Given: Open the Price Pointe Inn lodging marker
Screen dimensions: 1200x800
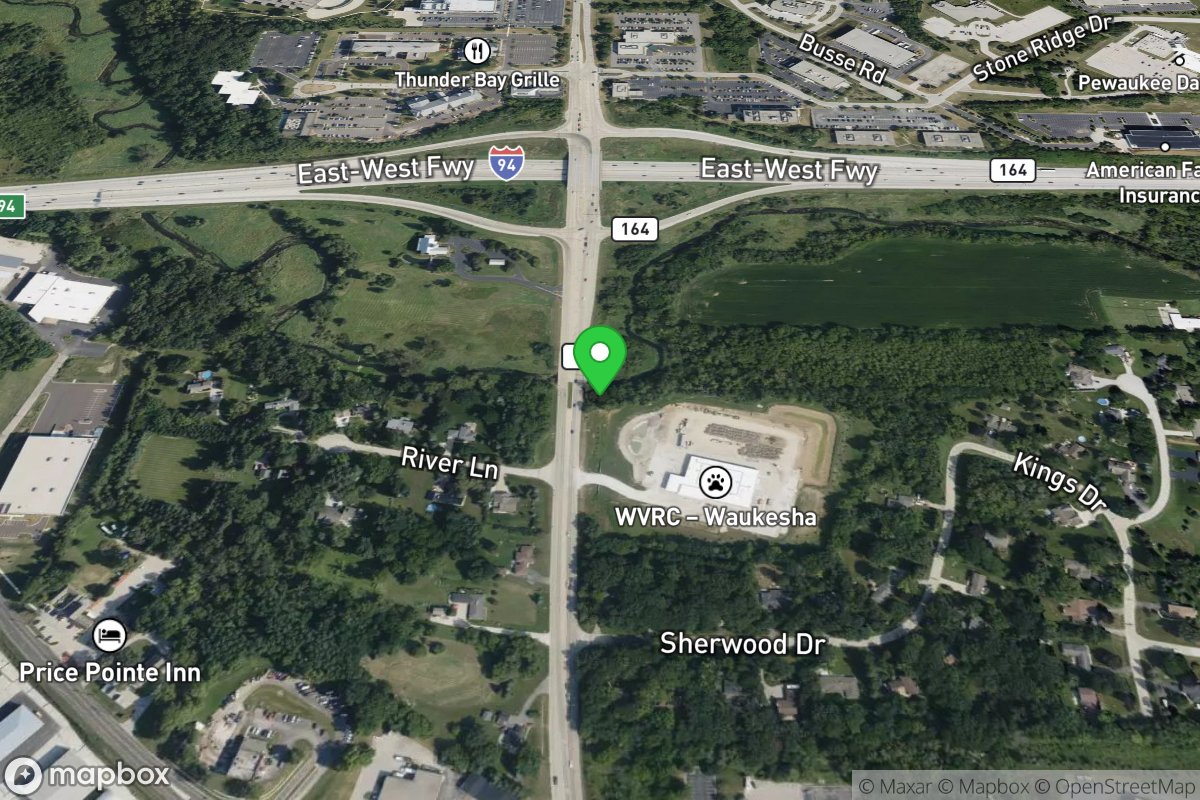Looking at the screenshot, I should point(109,635).
